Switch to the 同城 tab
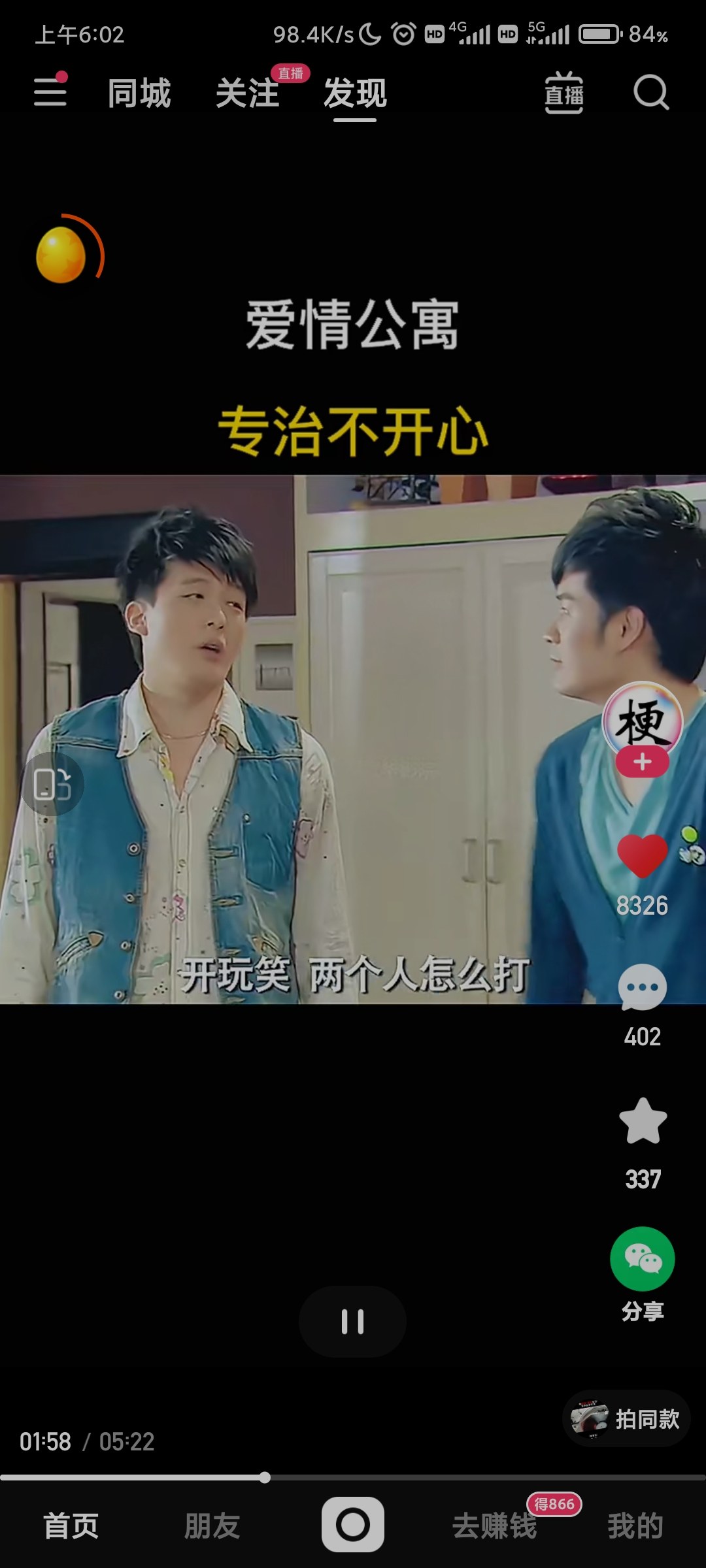This screenshot has height=1568, width=706. pos(139,93)
